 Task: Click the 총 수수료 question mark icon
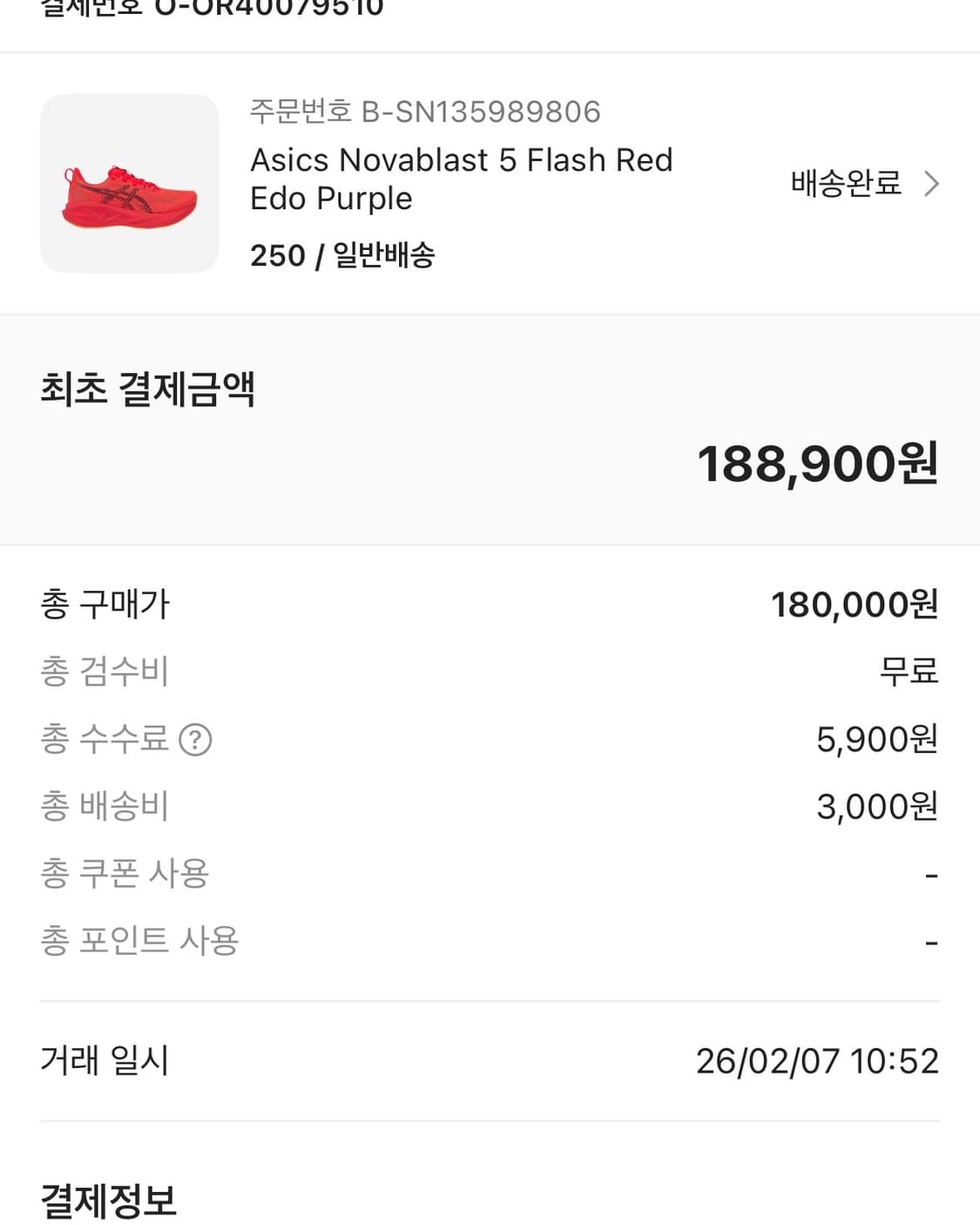[x=196, y=740]
